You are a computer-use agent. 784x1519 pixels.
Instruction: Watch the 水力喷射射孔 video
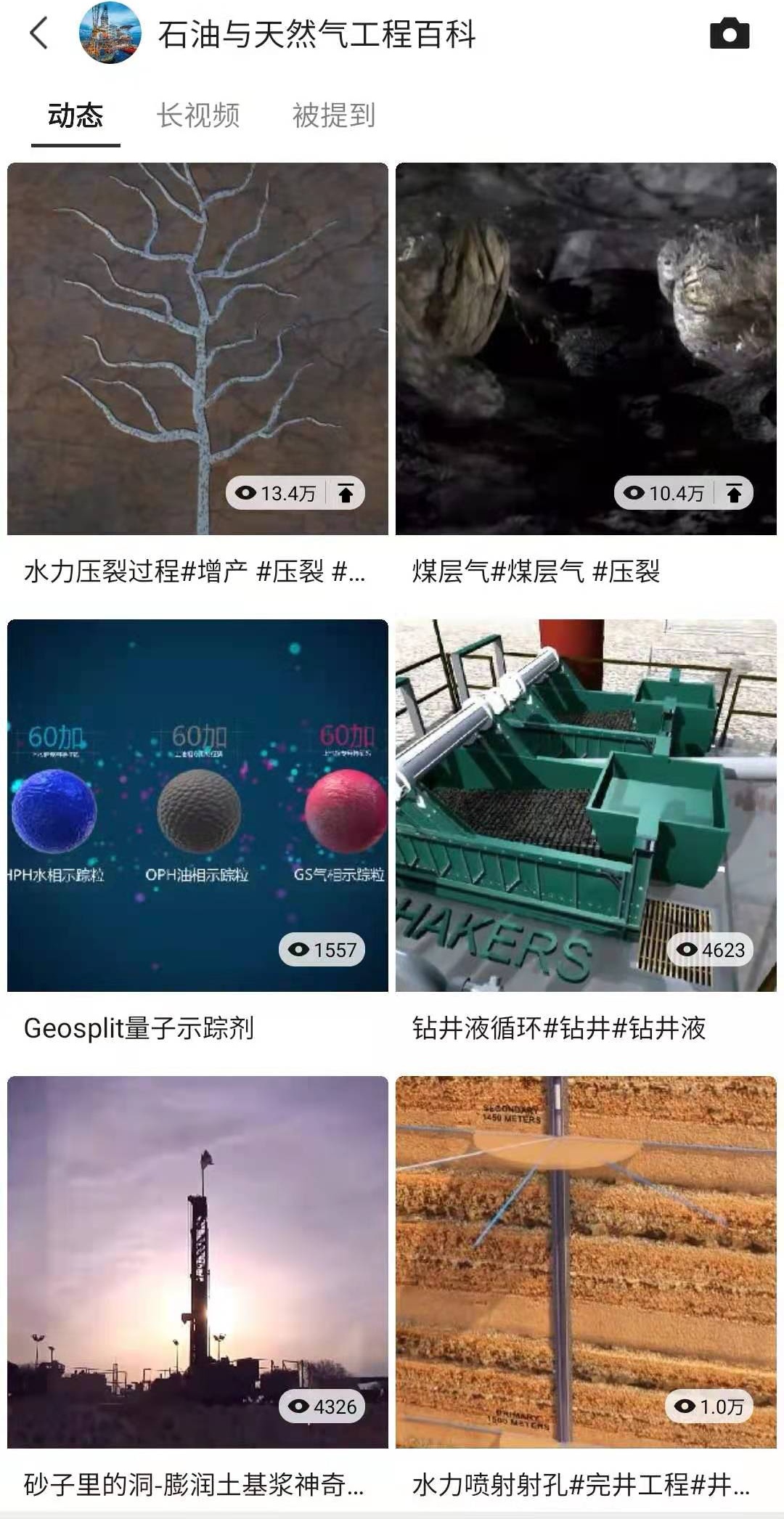pos(586,1261)
